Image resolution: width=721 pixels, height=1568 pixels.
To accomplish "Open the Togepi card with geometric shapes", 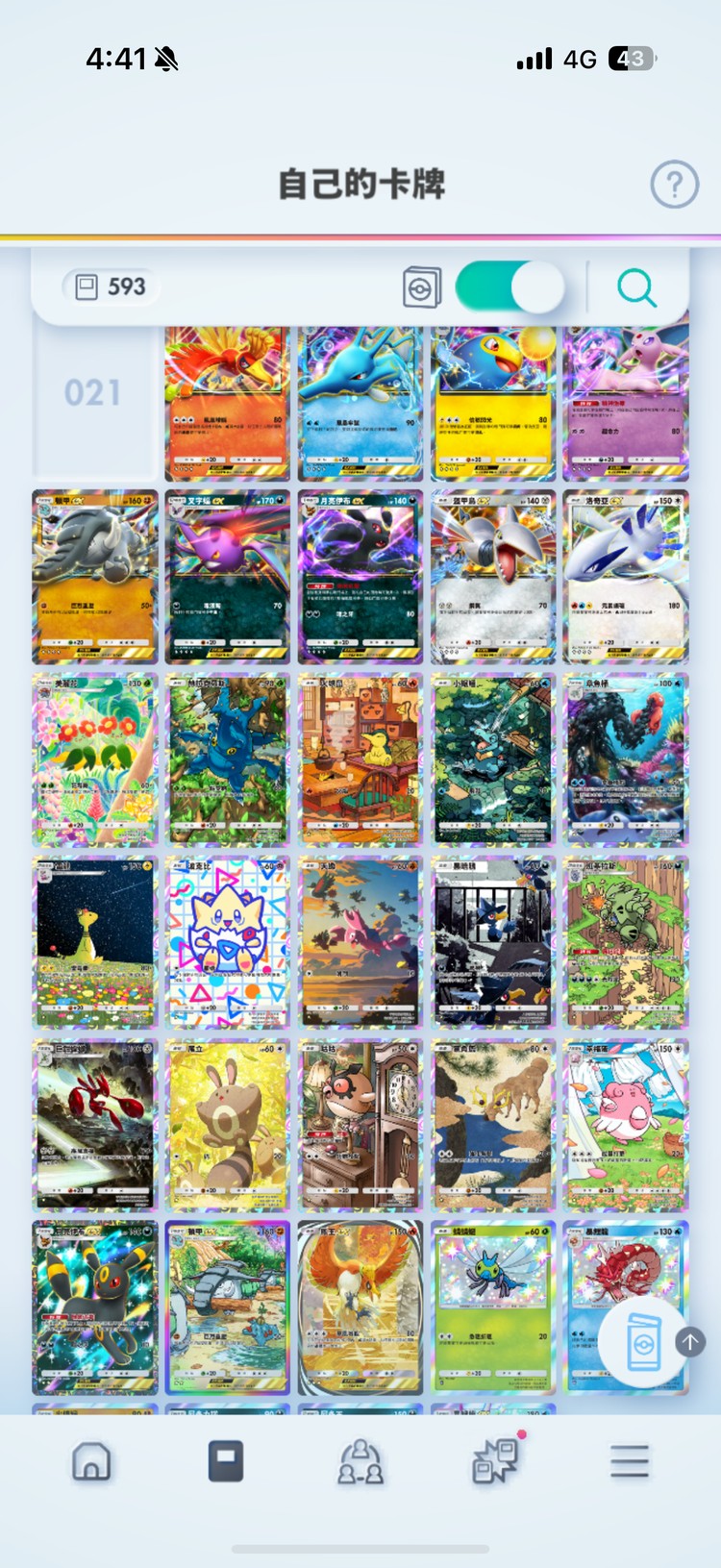I will tap(227, 942).
